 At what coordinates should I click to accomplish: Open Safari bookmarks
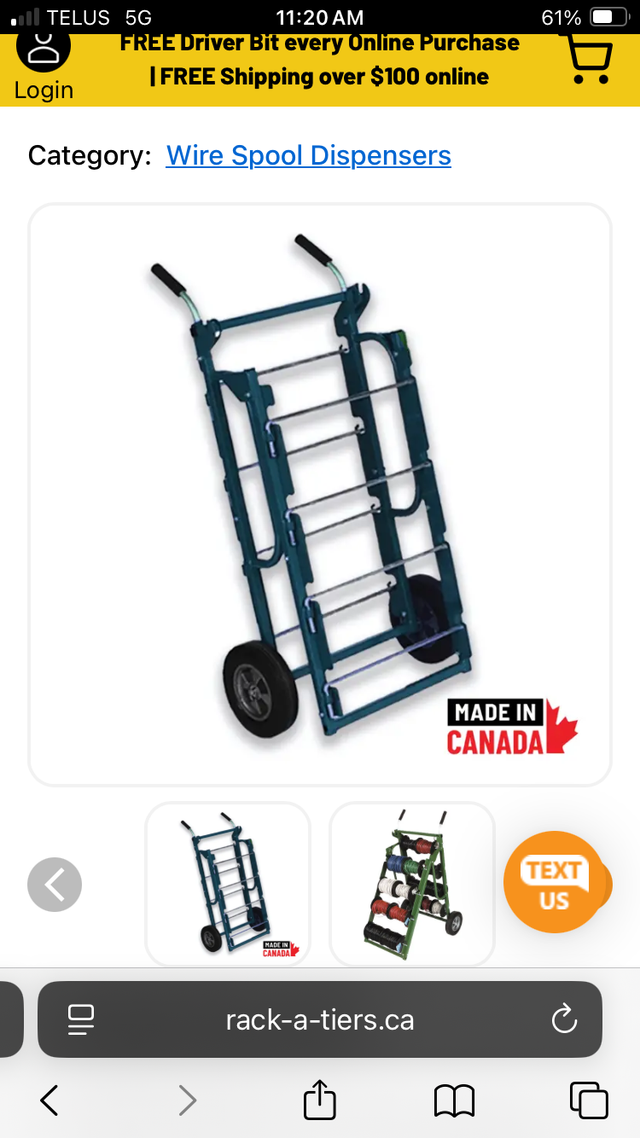coord(454,1101)
